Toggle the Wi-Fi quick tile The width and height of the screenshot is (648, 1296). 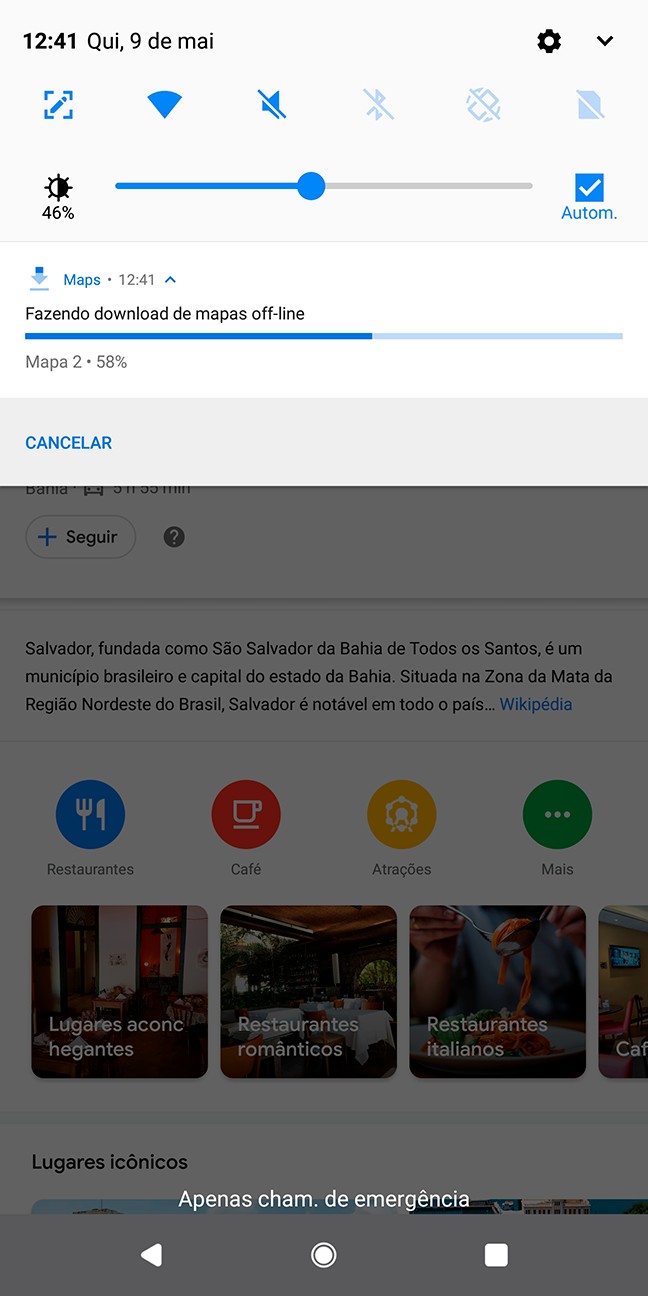tap(164, 104)
